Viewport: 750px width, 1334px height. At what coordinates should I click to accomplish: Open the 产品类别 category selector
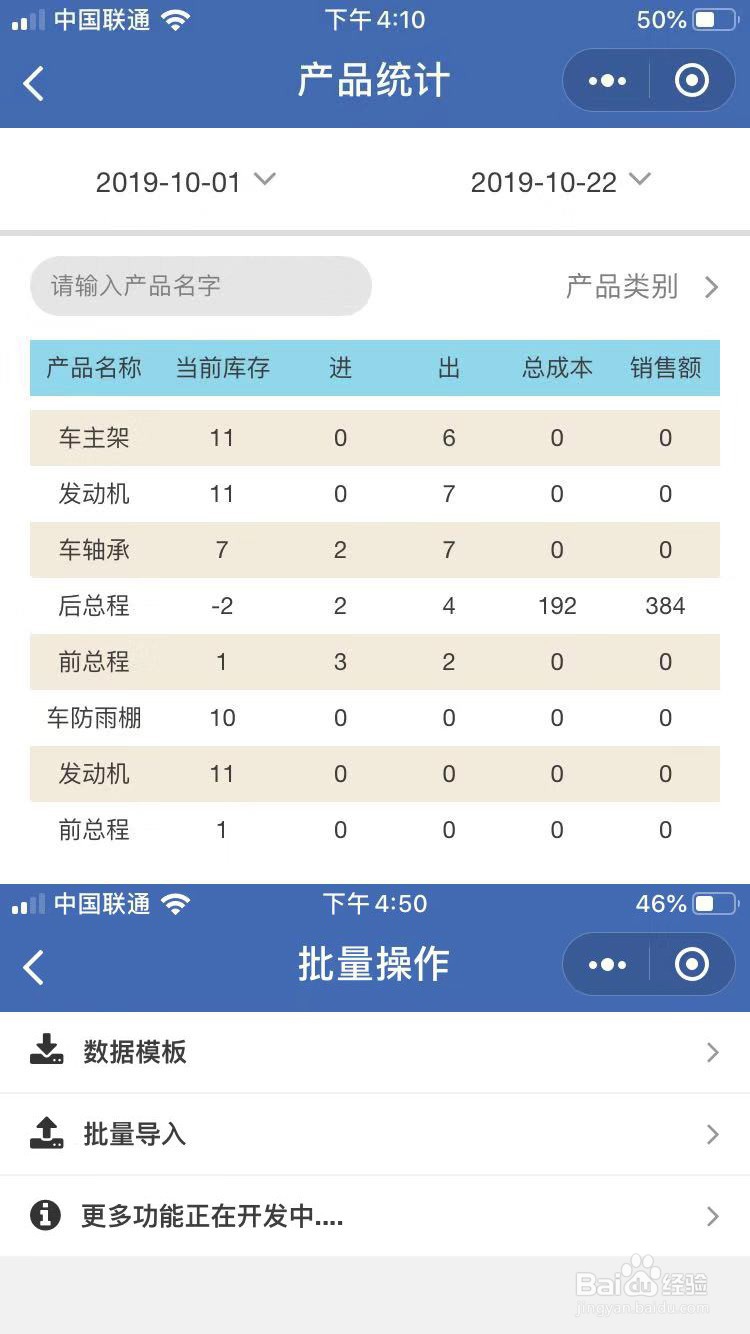click(x=620, y=287)
